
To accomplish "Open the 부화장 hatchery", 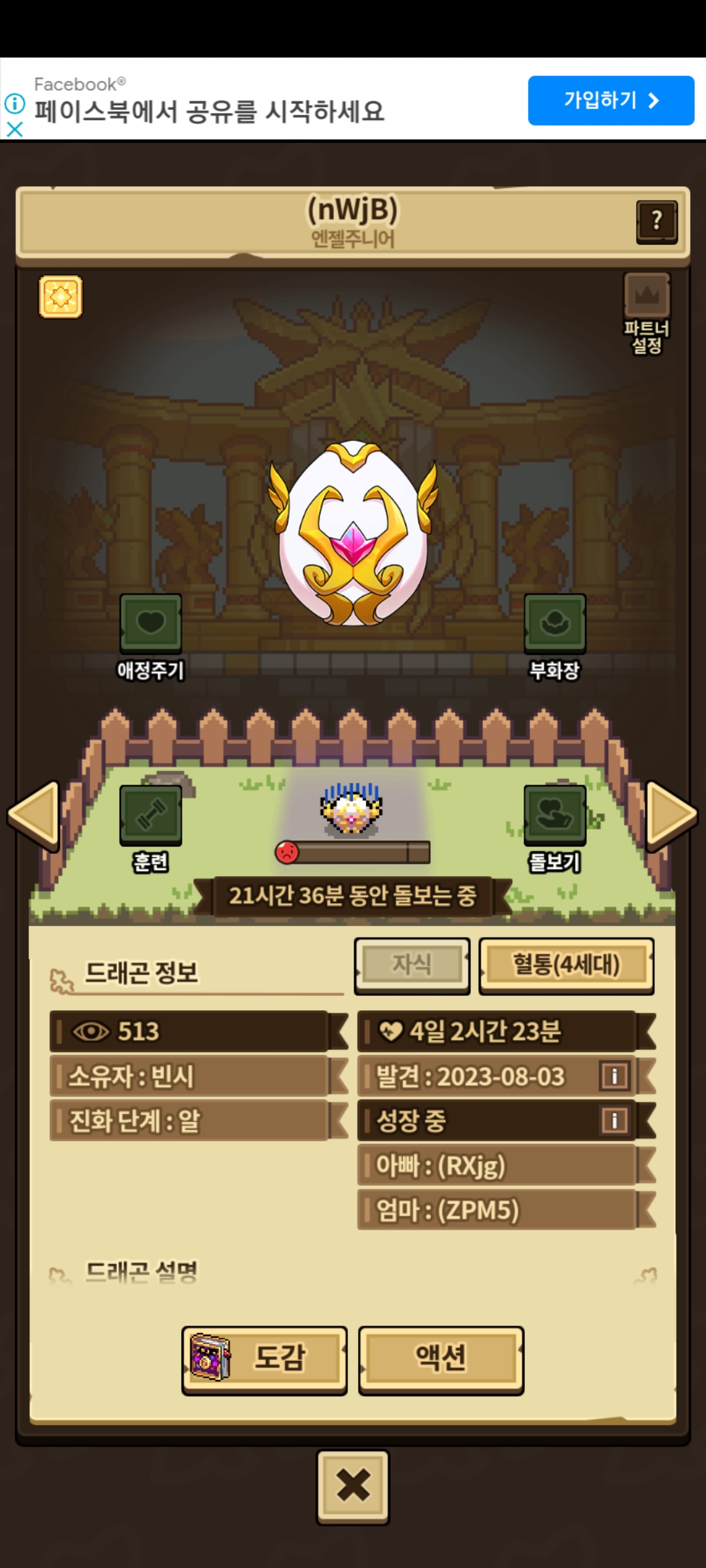I will point(554,624).
